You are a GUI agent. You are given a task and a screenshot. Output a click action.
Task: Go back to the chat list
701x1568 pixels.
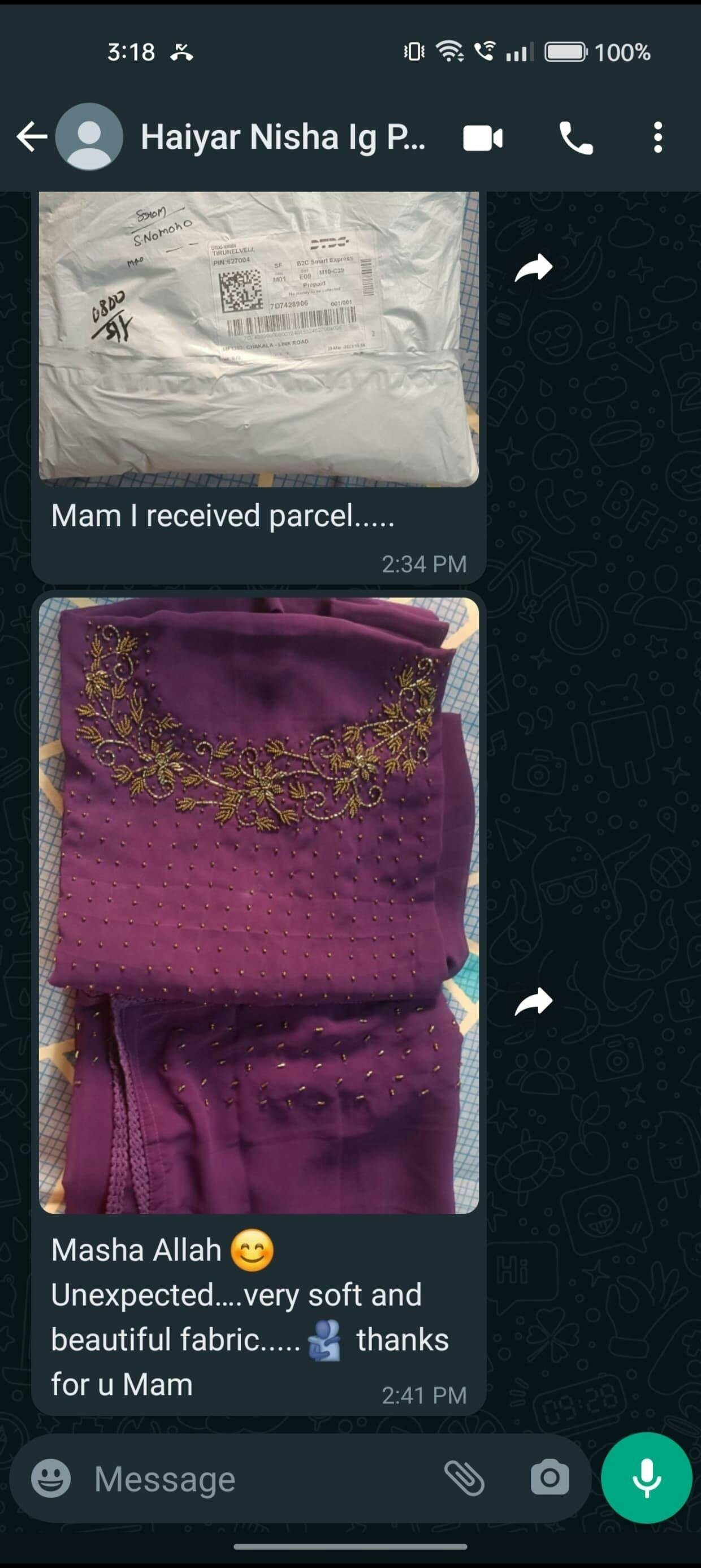click(x=32, y=136)
